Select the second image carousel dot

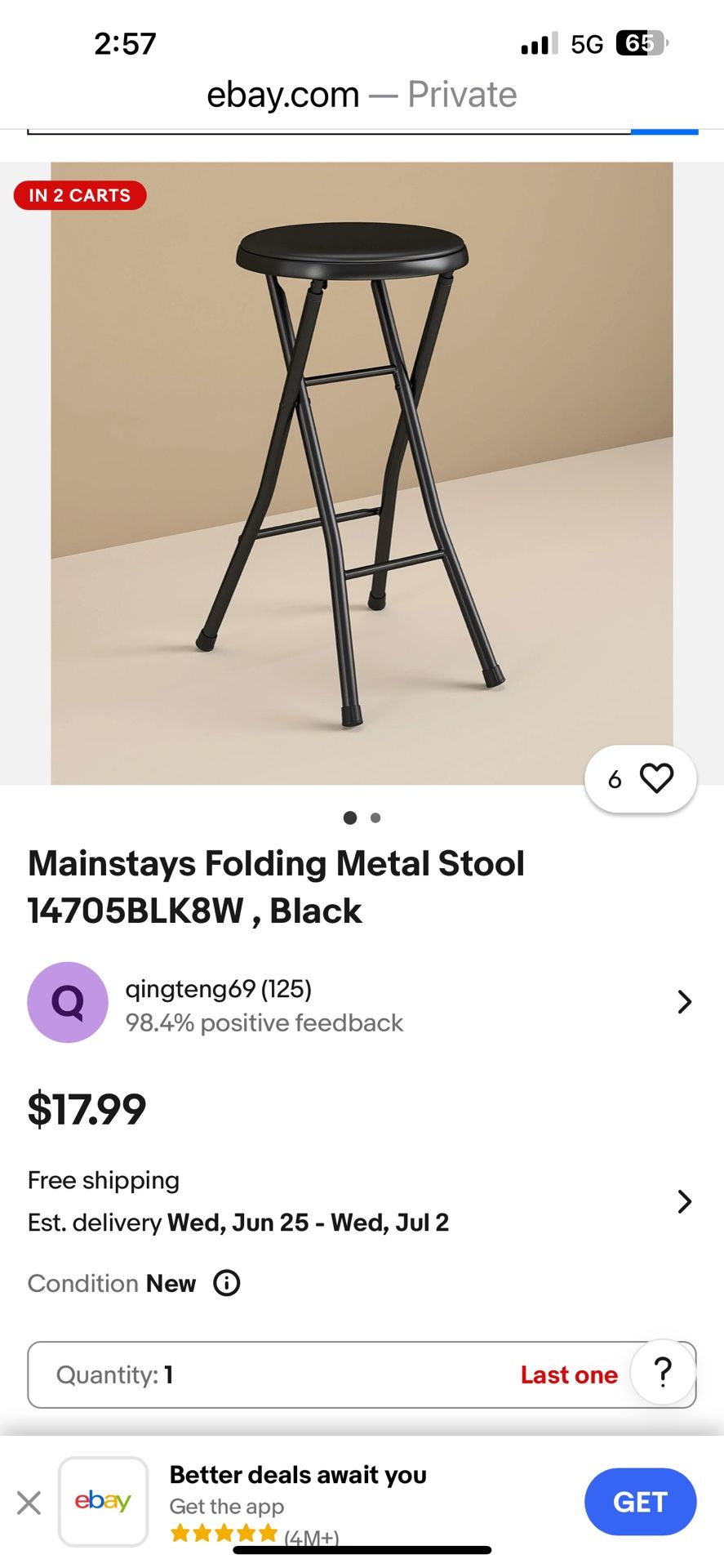coord(375,817)
